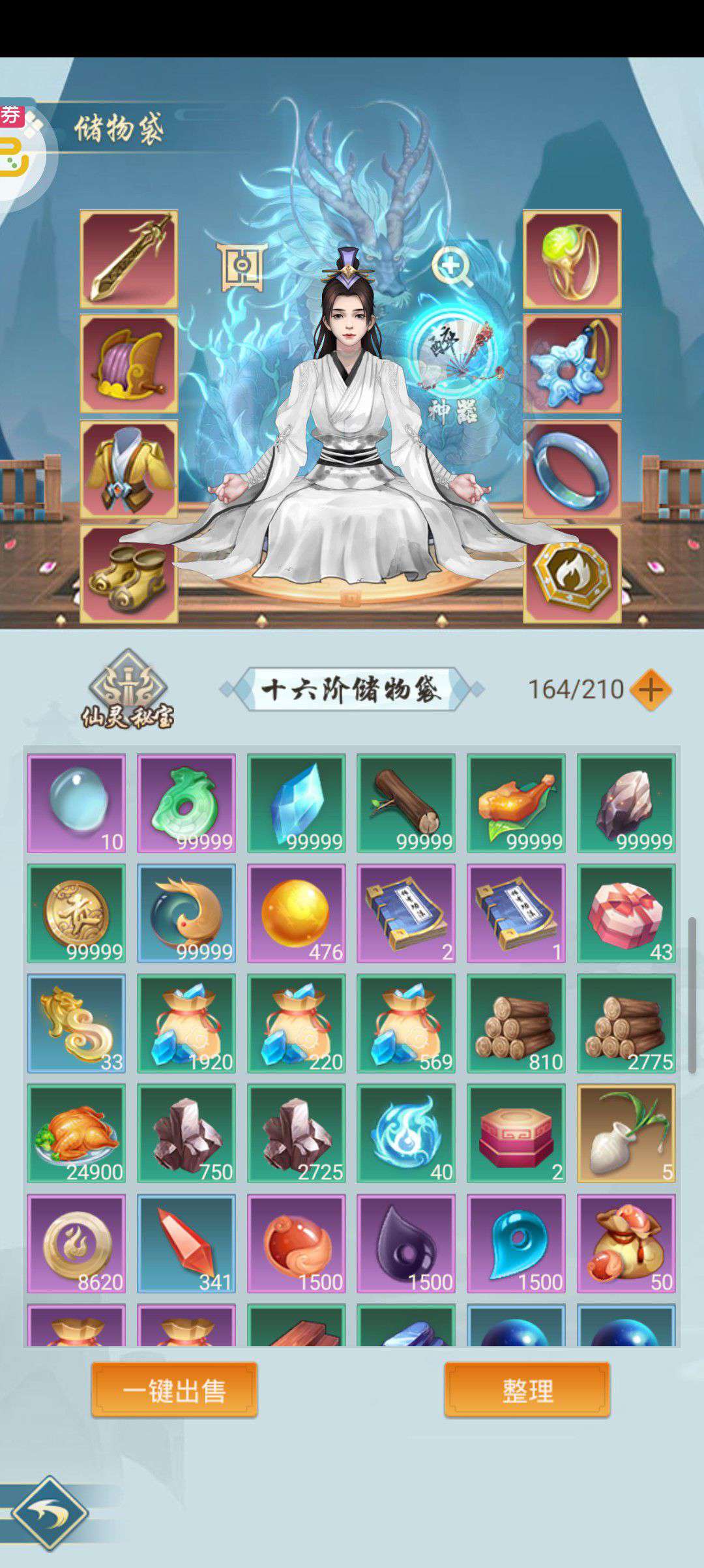Select the water droplet pearl with 10
This screenshot has height=1568, width=704.
76,804
